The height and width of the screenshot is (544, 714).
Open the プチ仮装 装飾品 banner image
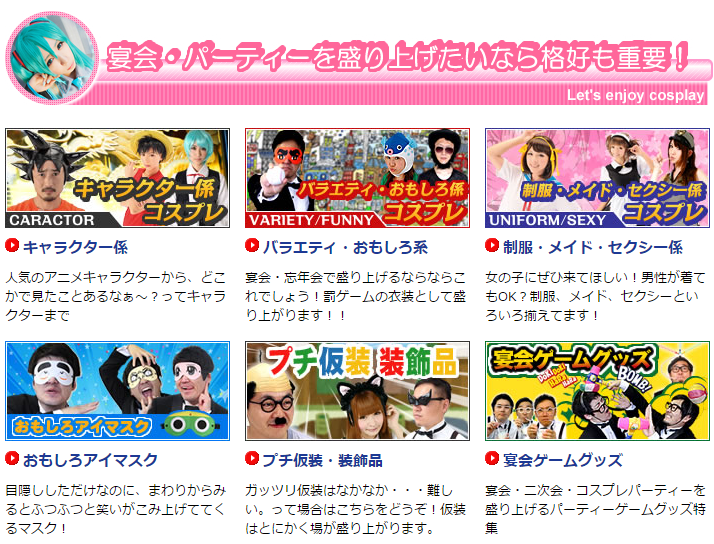(357, 391)
